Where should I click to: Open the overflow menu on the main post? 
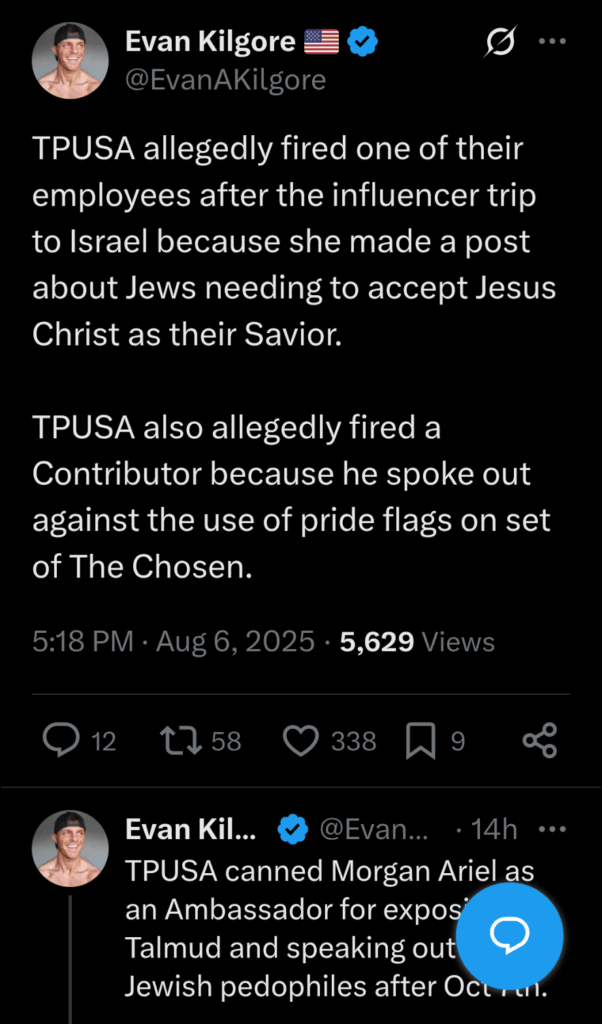[x=552, y=42]
